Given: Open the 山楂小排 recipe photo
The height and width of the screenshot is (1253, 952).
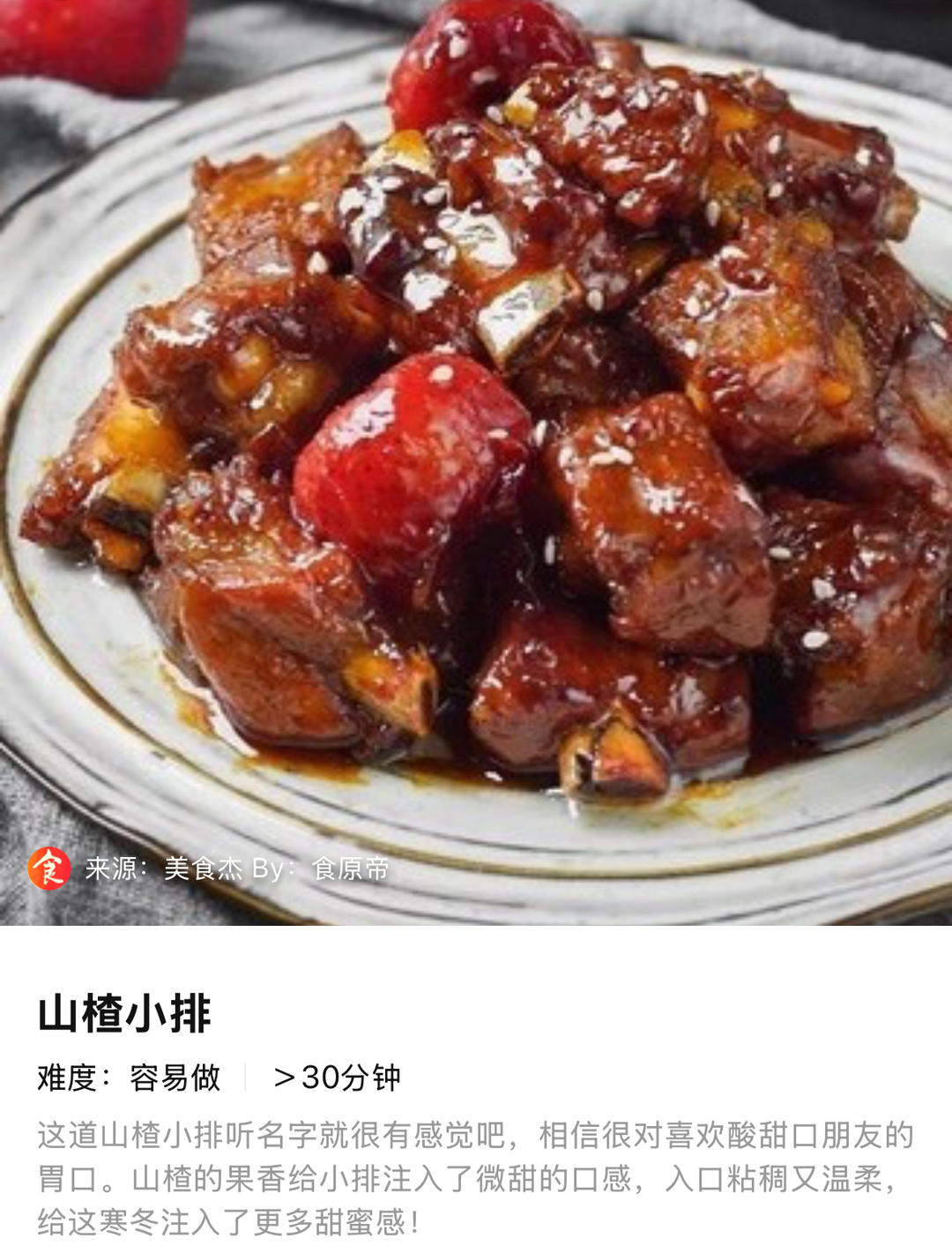Looking at the screenshot, I should coord(476,423).
